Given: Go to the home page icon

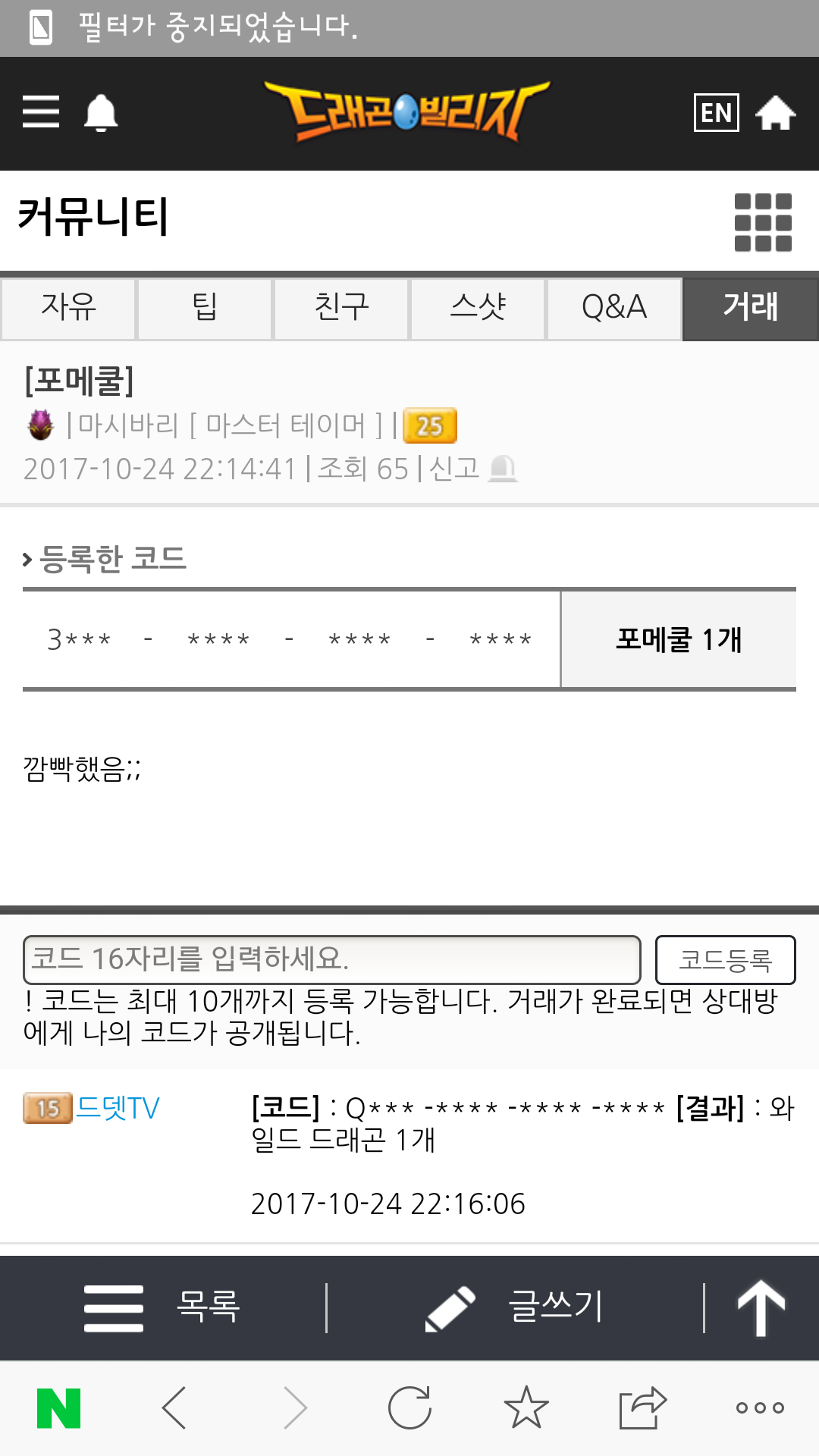Looking at the screenshot, I should [775, 113].
